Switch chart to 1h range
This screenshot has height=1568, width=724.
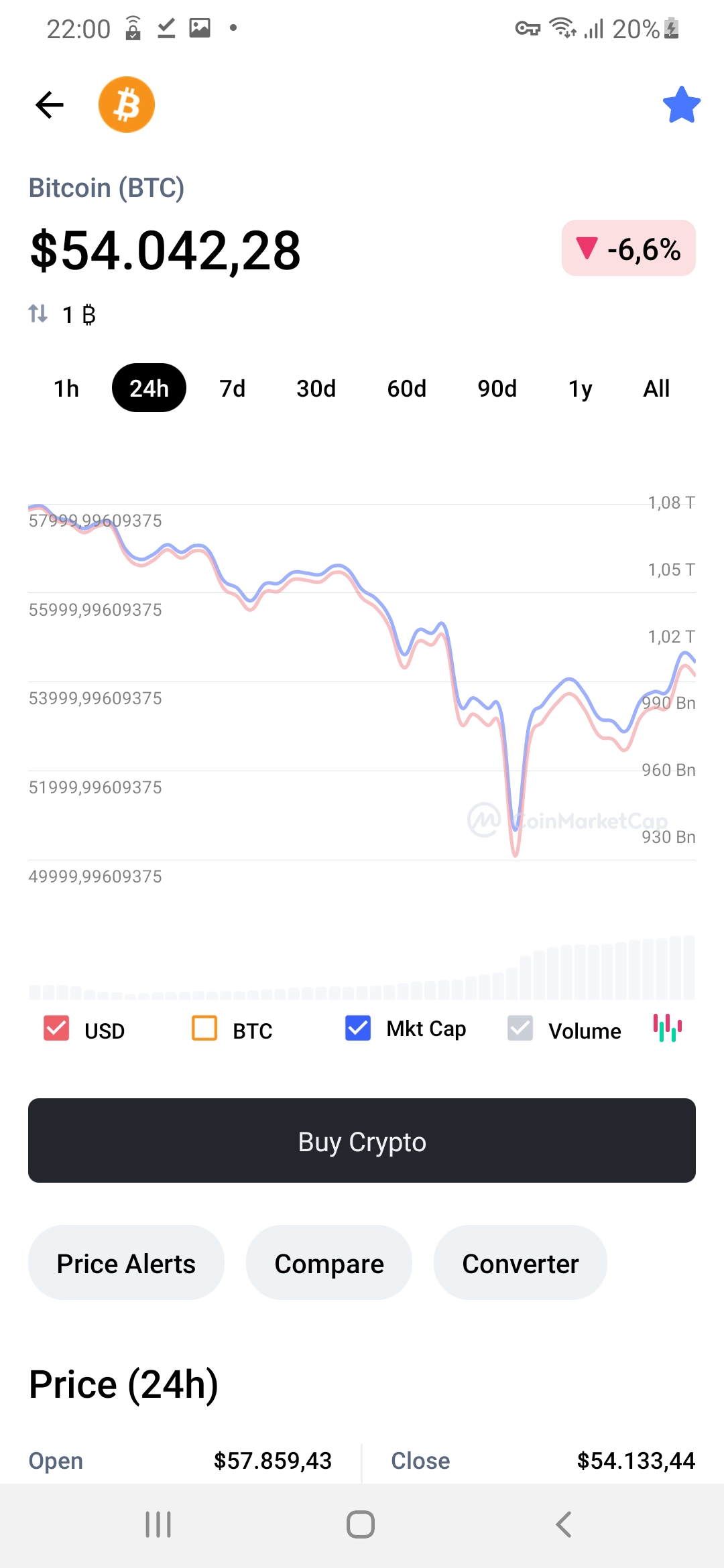(66, 389)
